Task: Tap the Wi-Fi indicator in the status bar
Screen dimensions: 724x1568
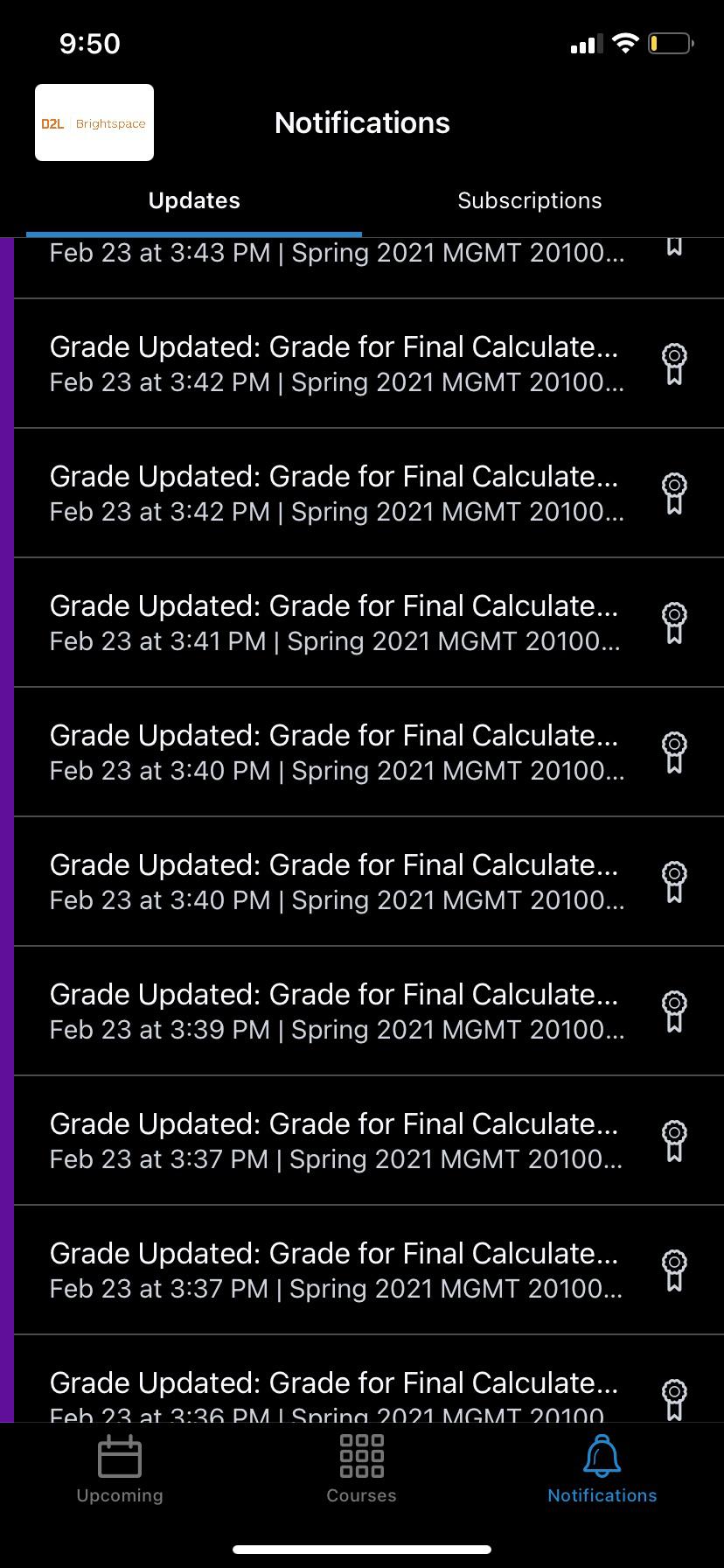Action: click(x=623, y=43)
